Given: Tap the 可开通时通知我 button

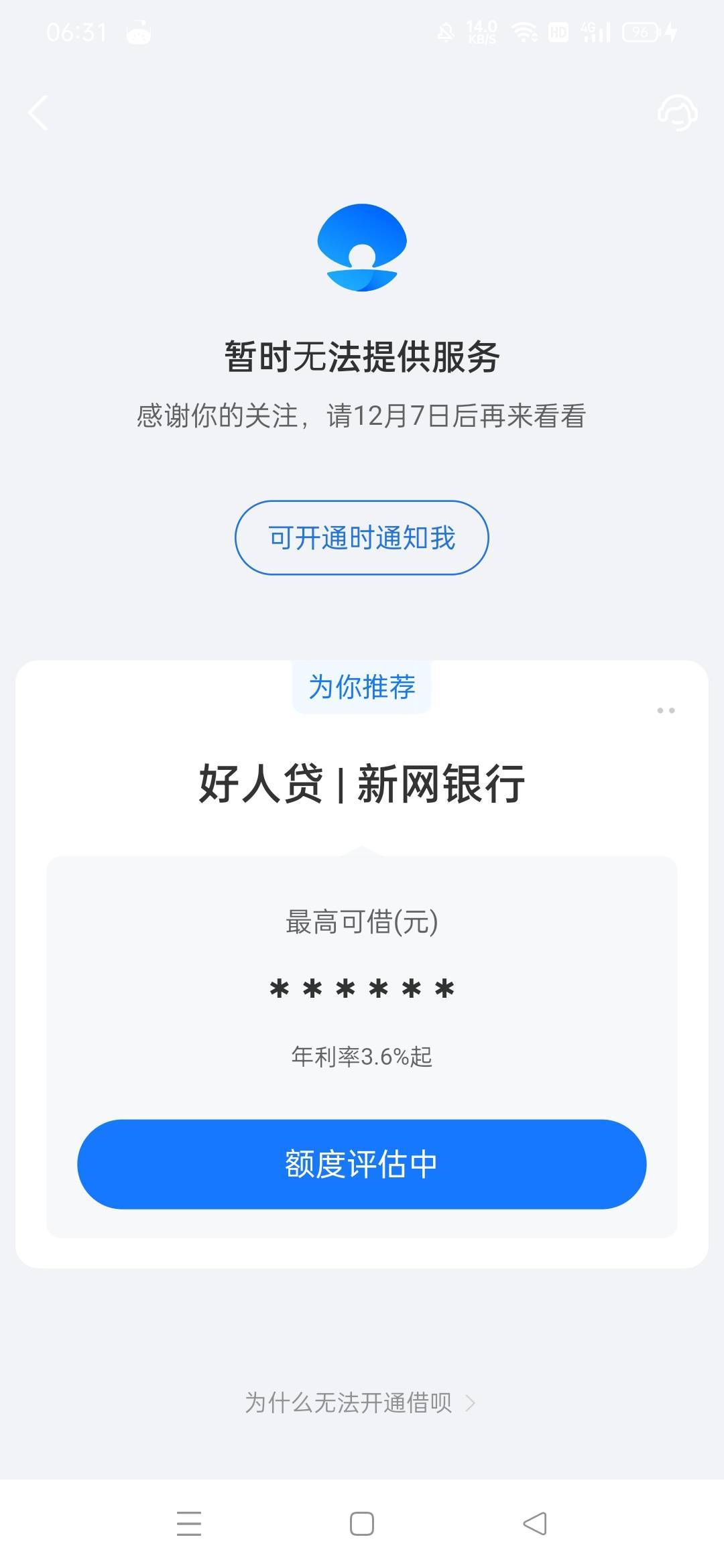Looking at the screenshot, I should tap(362, 537).
